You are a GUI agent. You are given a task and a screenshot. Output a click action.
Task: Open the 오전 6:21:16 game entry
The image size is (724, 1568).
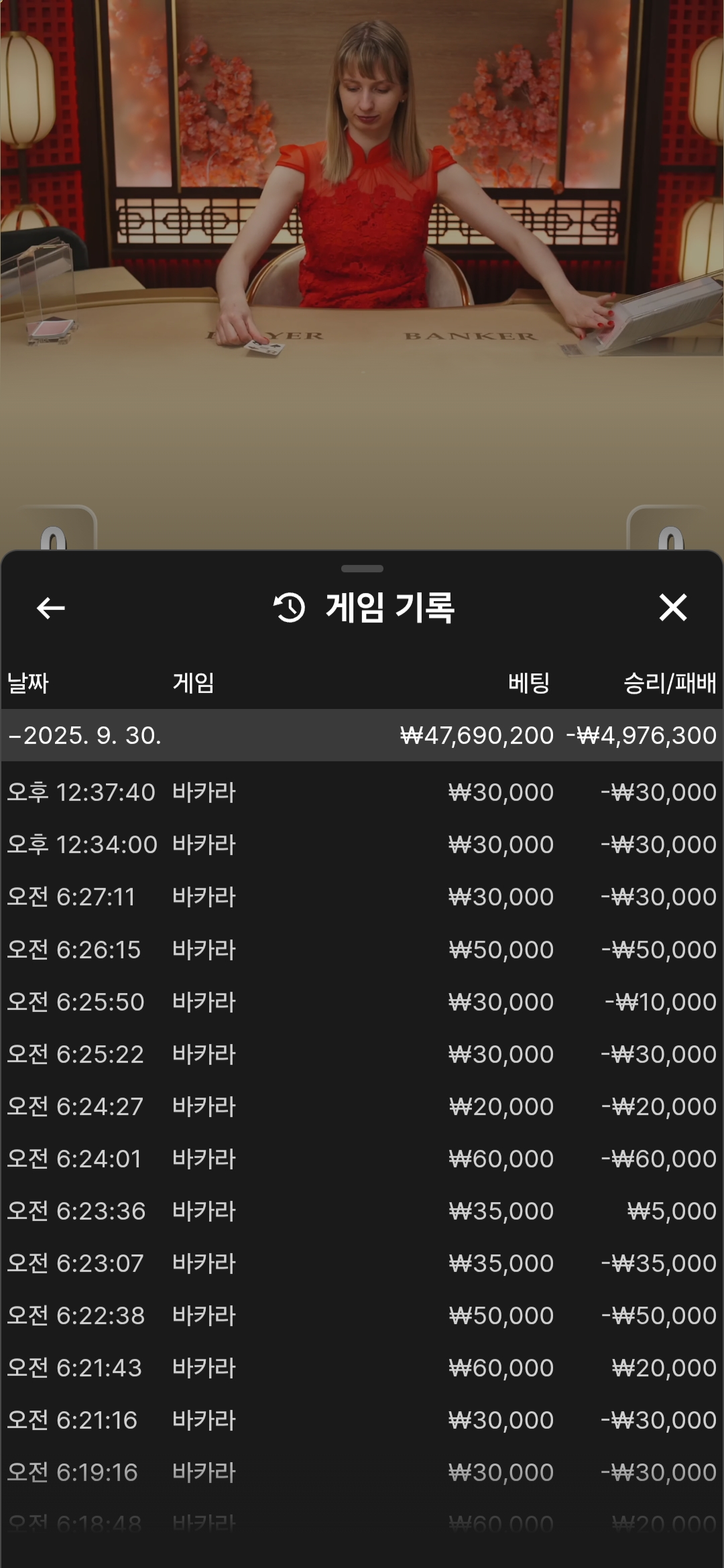point(362,1420)
